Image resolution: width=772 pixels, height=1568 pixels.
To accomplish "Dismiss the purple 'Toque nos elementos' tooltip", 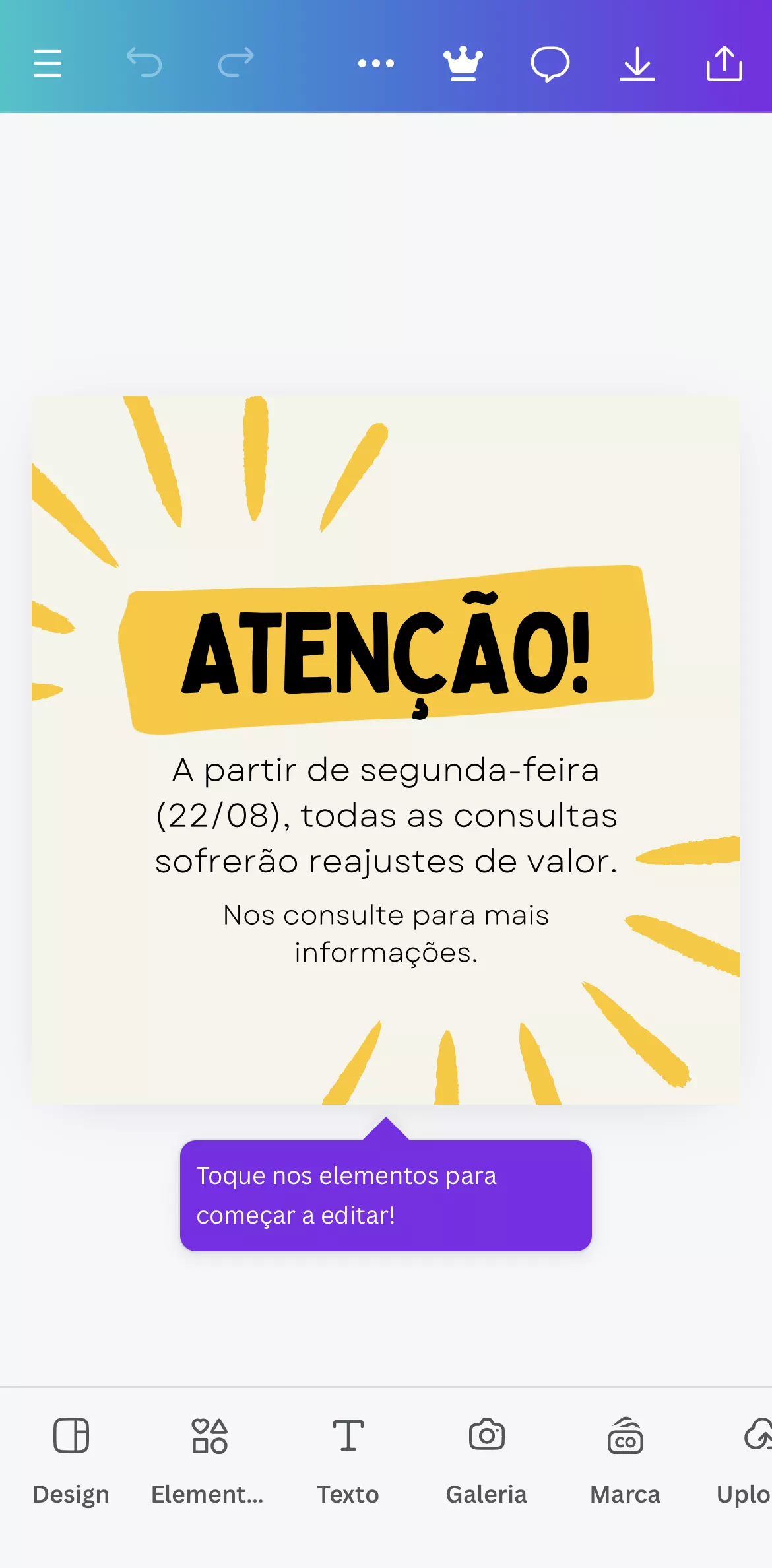I will click(x=386, y=1194).
